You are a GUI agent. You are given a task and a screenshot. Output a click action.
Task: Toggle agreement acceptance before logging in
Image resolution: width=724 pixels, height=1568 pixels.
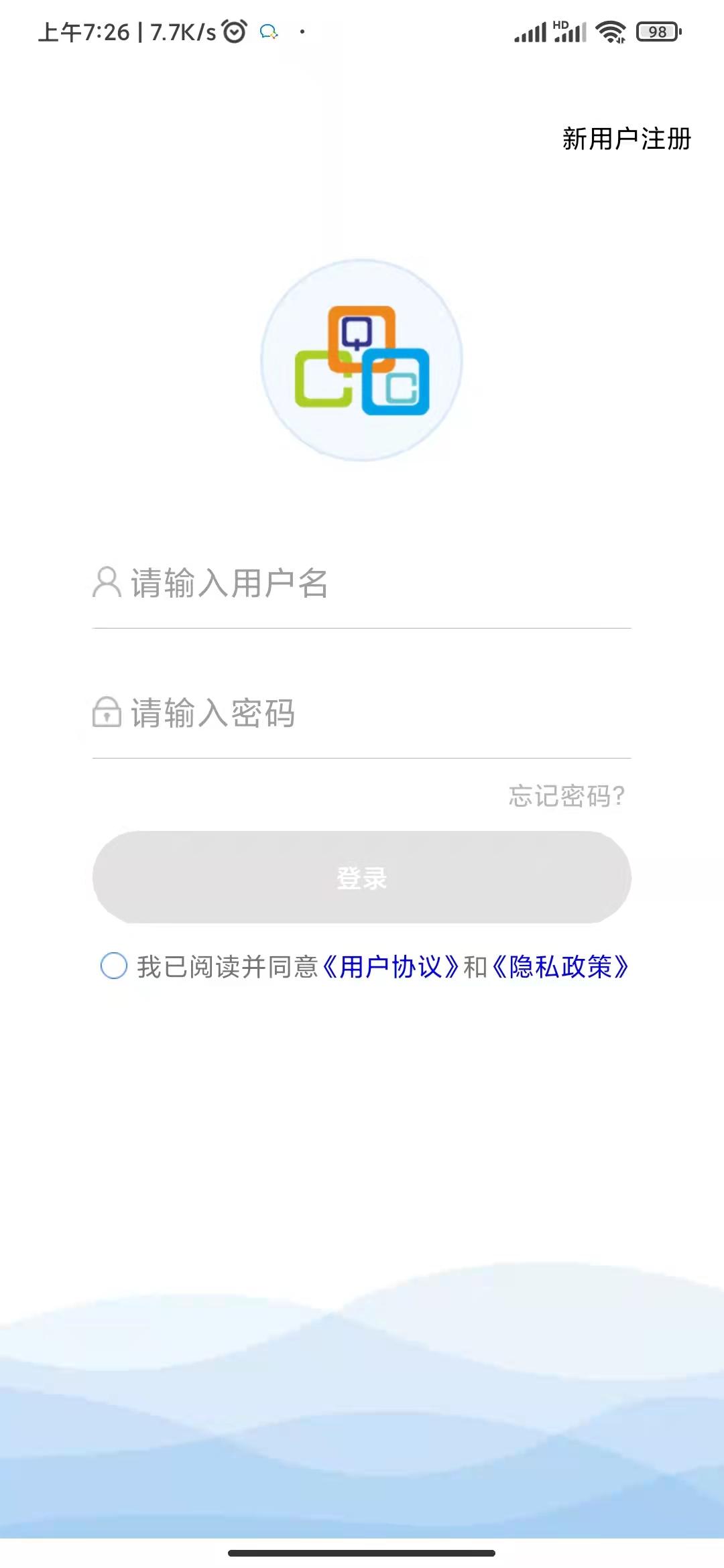115,966
